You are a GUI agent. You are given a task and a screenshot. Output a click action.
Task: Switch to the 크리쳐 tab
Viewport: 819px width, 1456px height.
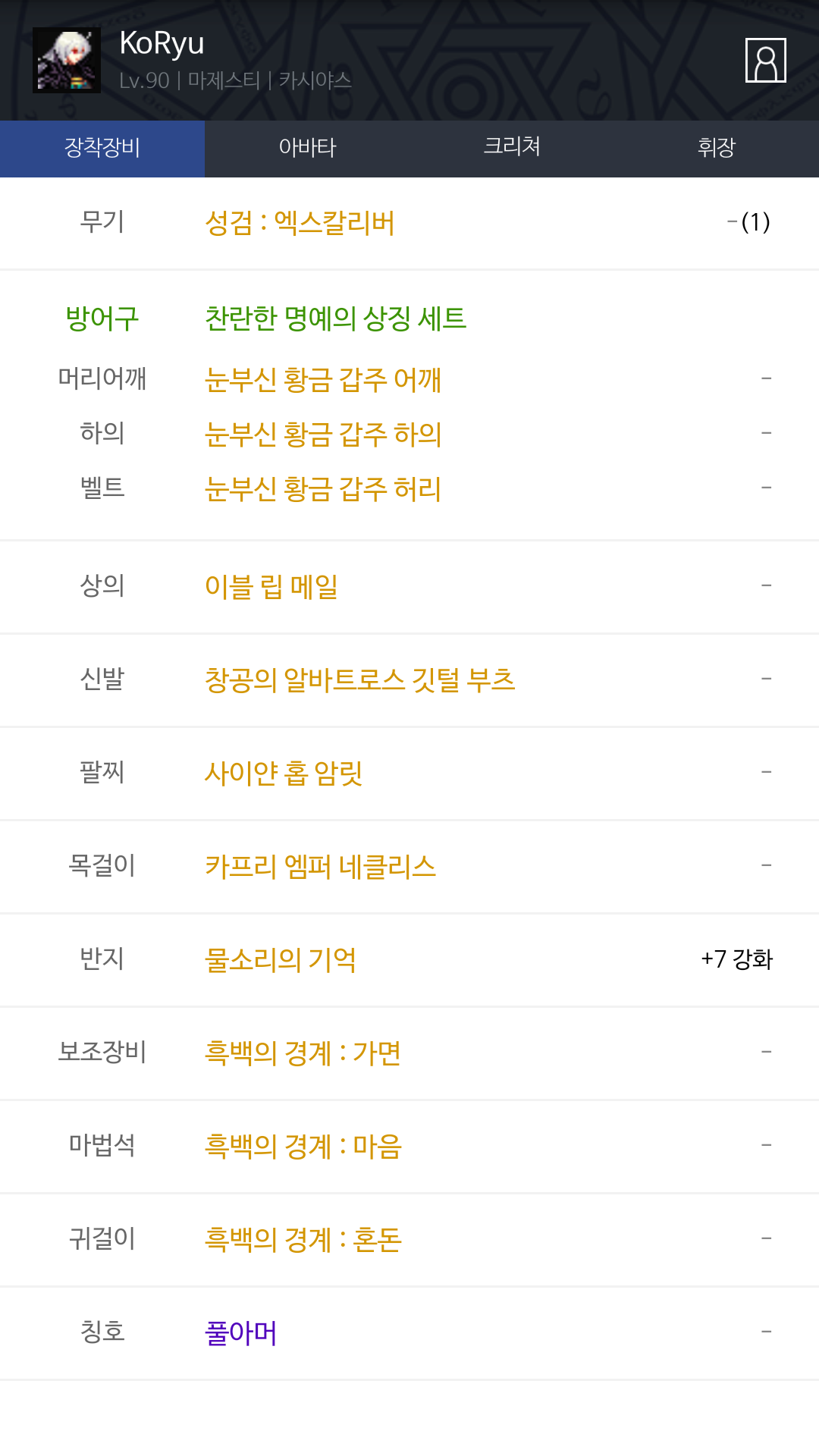(x=512, y=148)
